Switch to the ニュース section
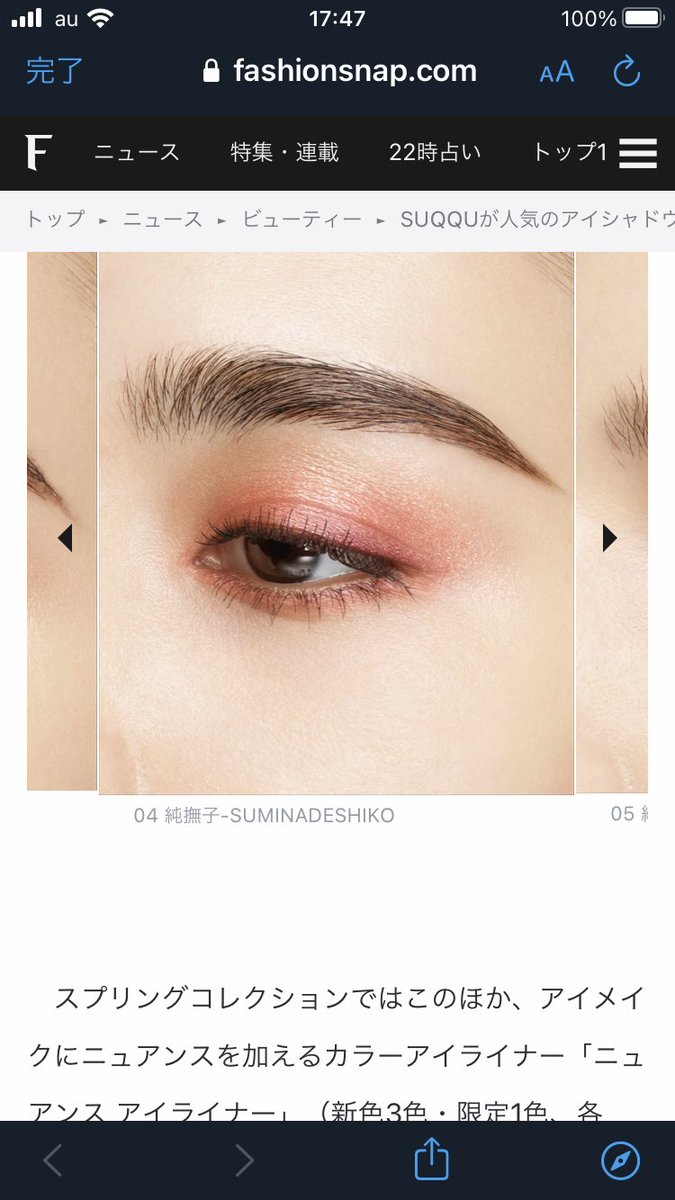This screenshot has height=1200, width=675. [137, 152]
